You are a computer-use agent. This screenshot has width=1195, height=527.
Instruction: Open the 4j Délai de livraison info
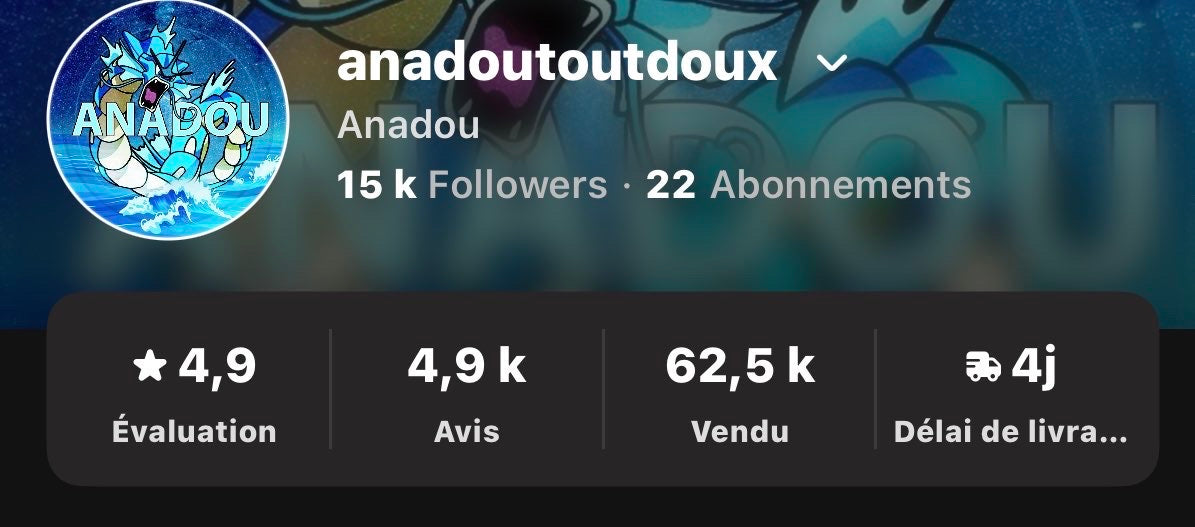pyautogui.click(x=1011, y=392)
